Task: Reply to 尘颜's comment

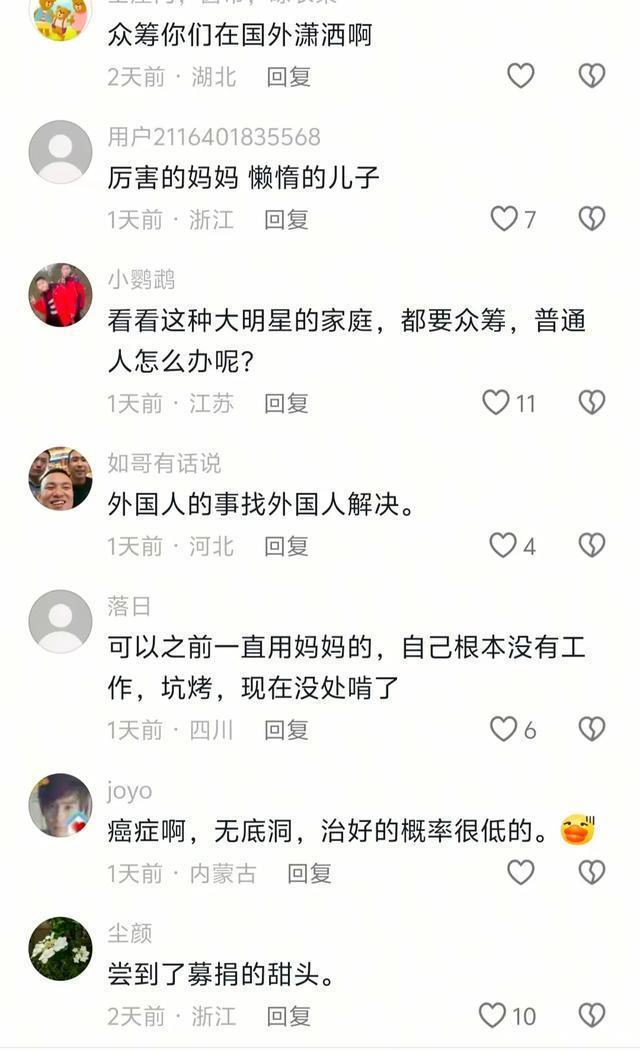Action: [x=288, y=1016]
